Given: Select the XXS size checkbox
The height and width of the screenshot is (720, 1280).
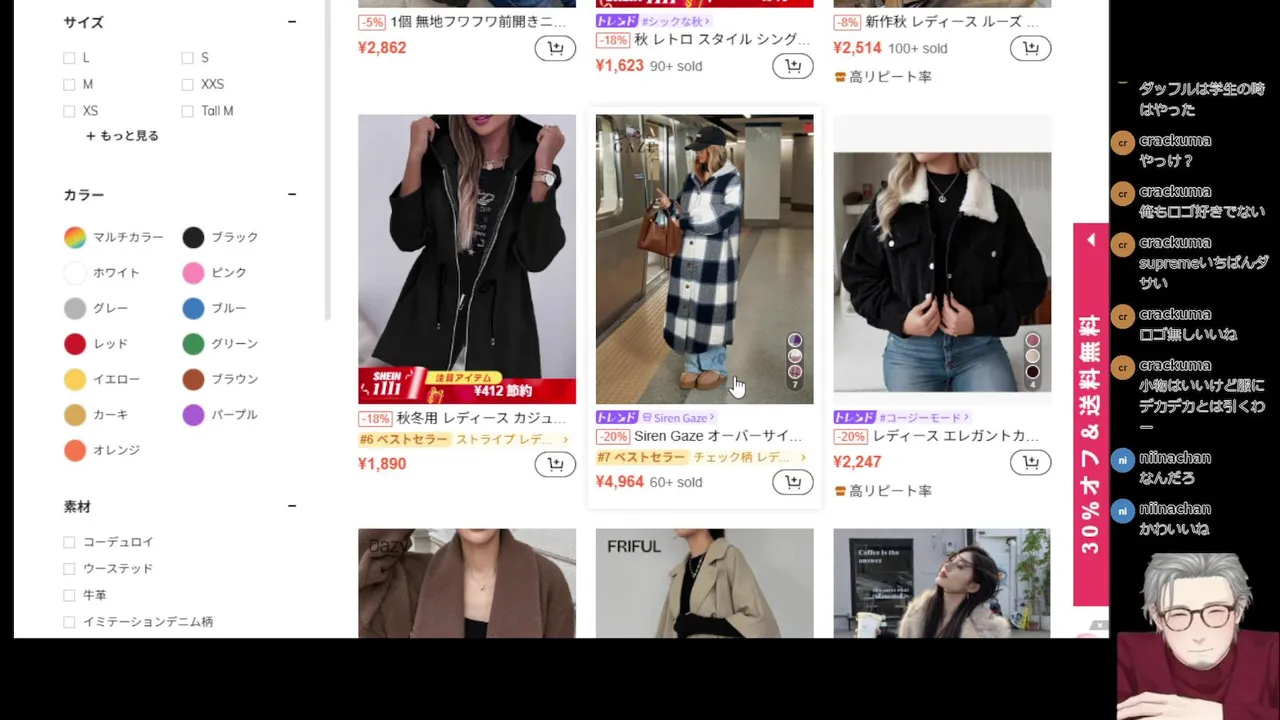Looking at the screenshot, I should point(187,85).
